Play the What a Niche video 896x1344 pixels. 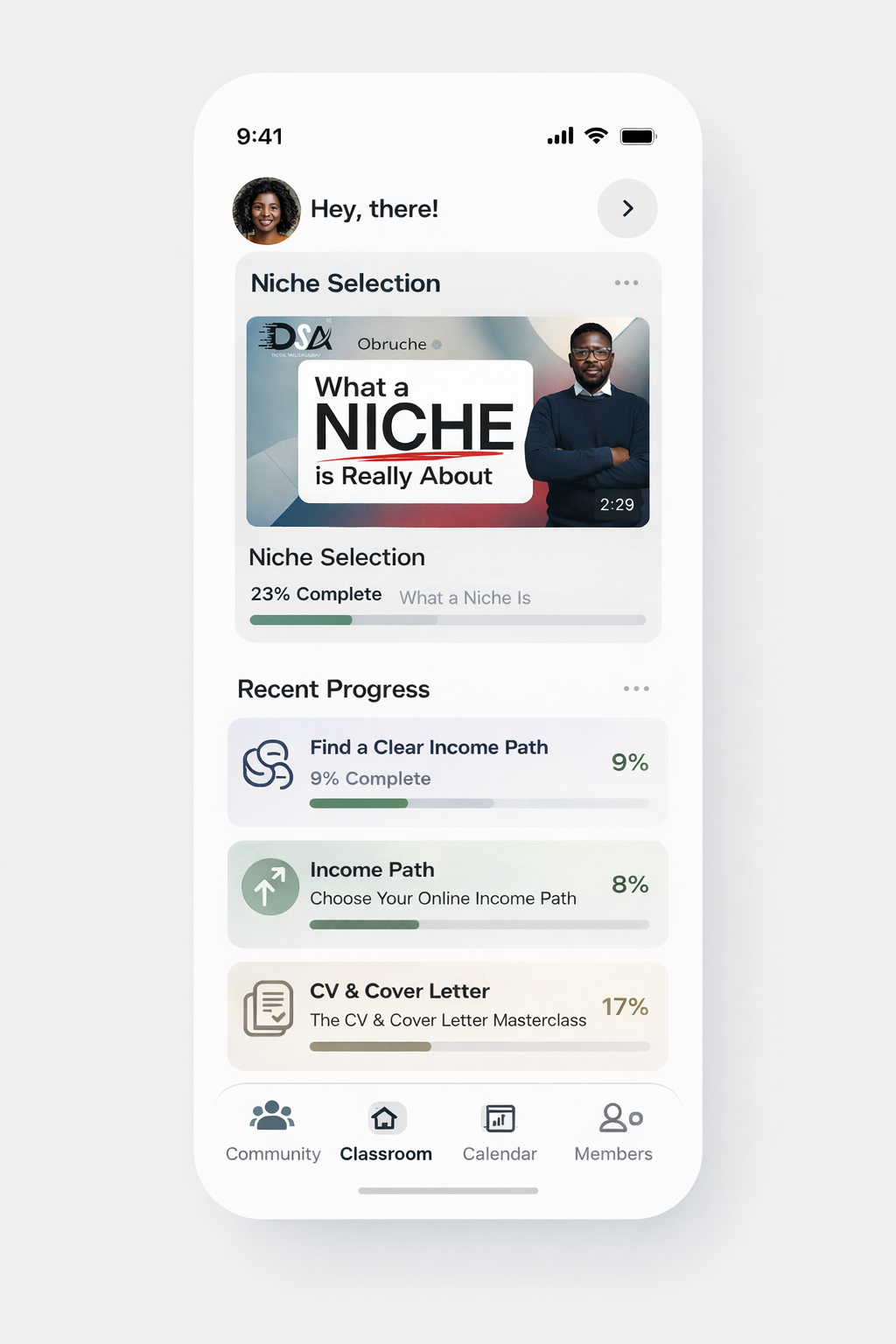point(447,422)
